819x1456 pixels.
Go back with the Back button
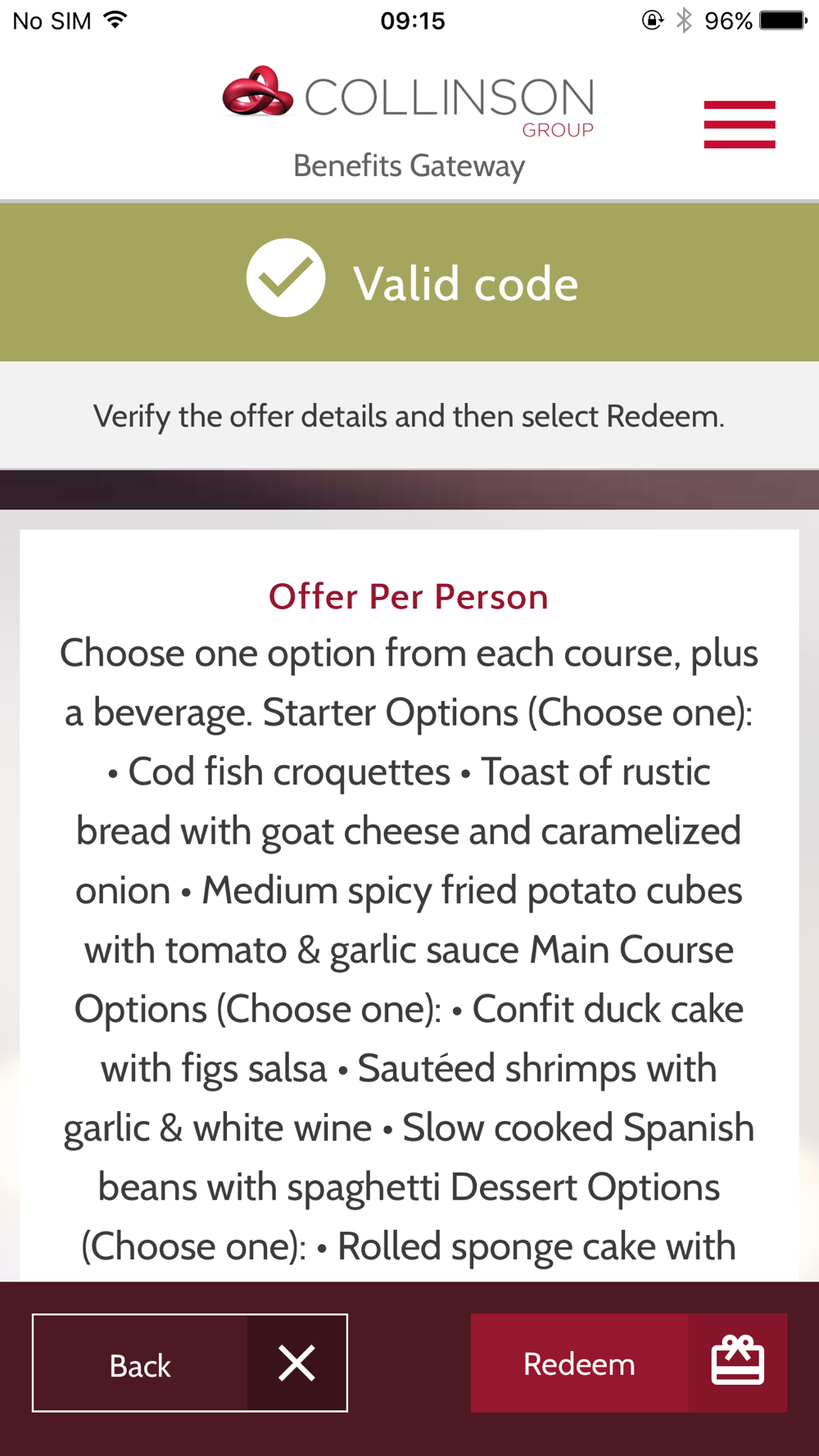tap(190, 1363)
